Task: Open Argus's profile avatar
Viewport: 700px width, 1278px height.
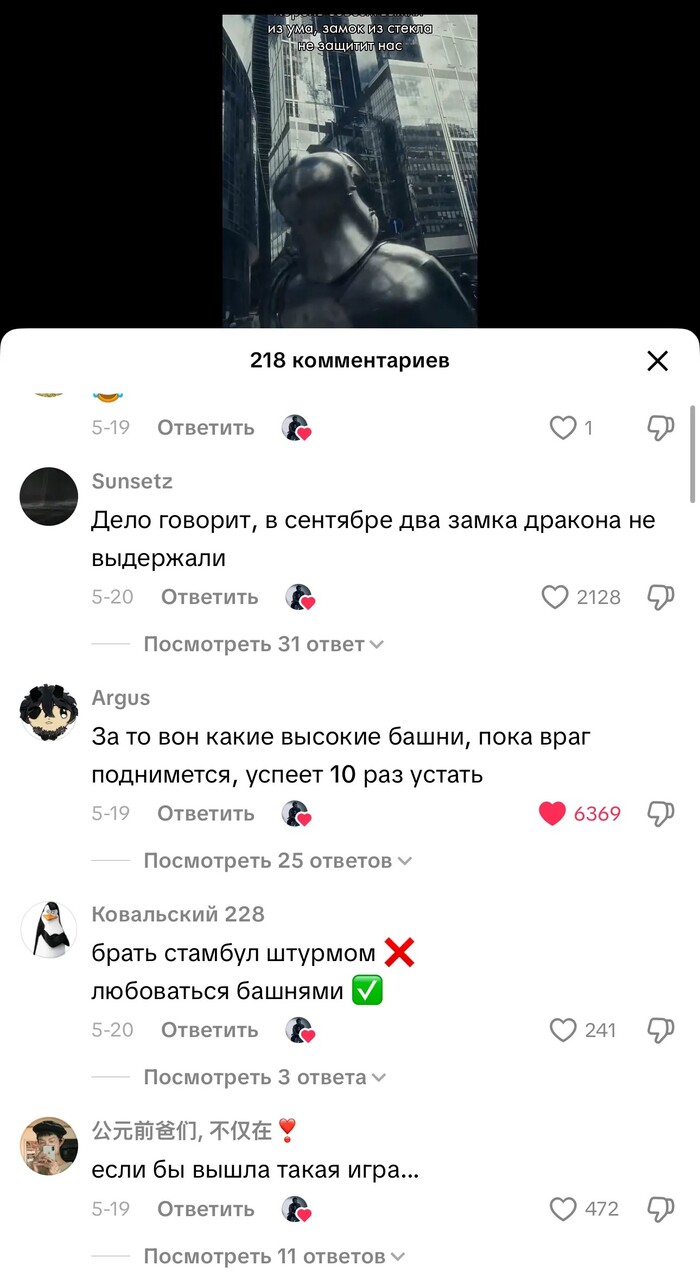Action: pos(48,713)
